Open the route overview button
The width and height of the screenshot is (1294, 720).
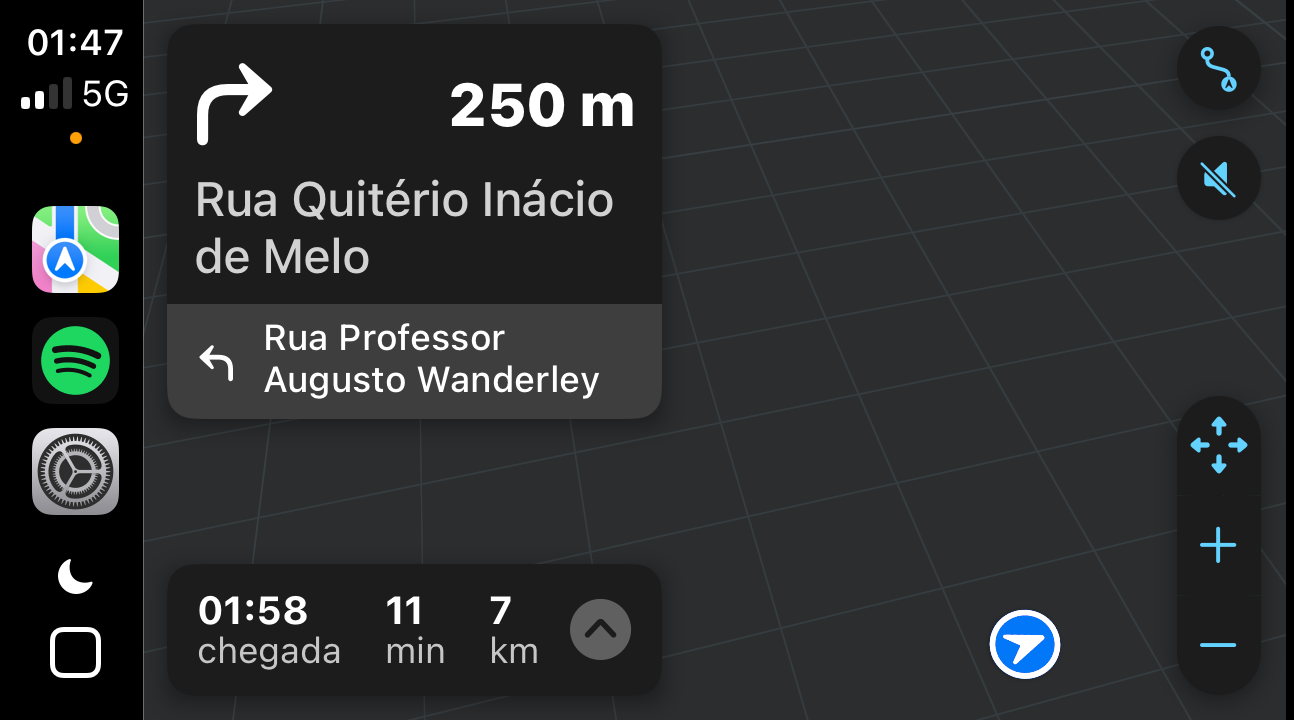pyautogui.click(x=1218, y=69)
